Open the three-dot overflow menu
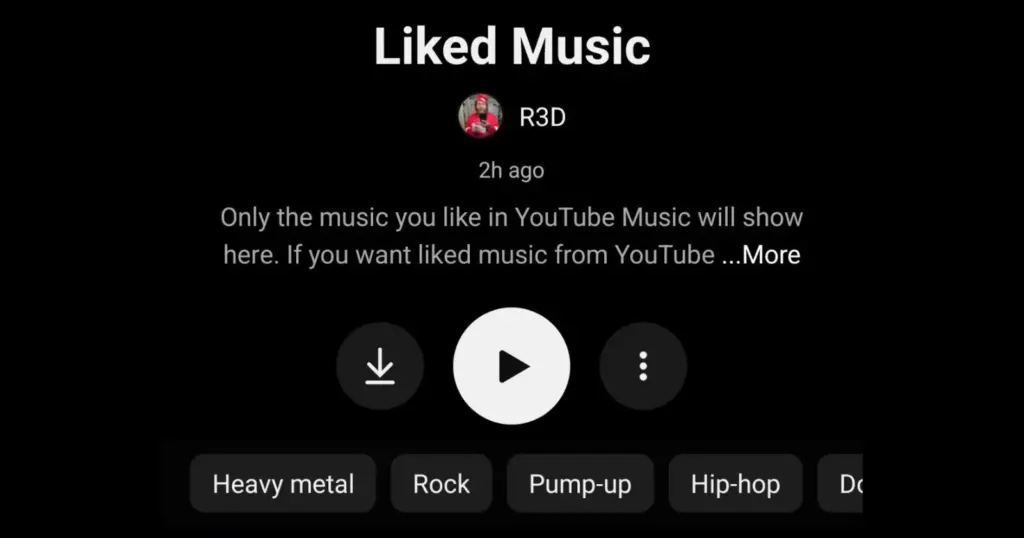 click(x=643, y=367)
